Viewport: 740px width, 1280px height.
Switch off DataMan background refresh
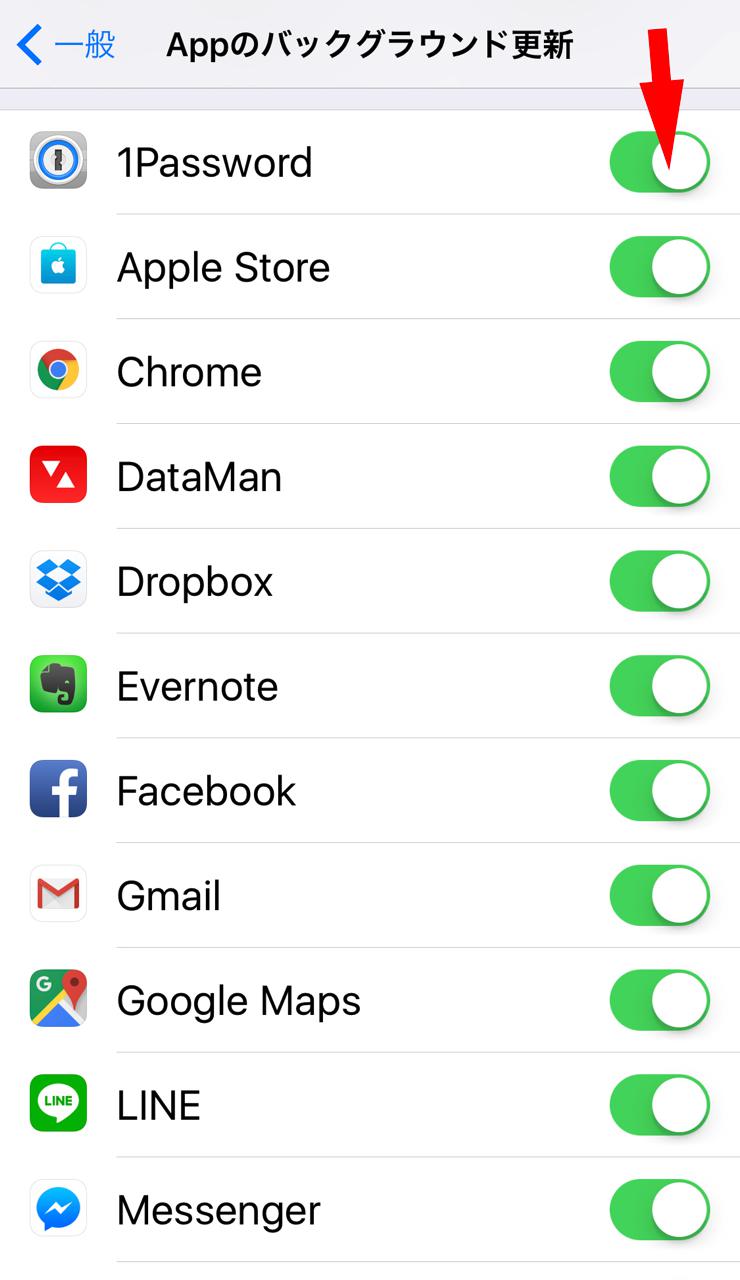660,476
